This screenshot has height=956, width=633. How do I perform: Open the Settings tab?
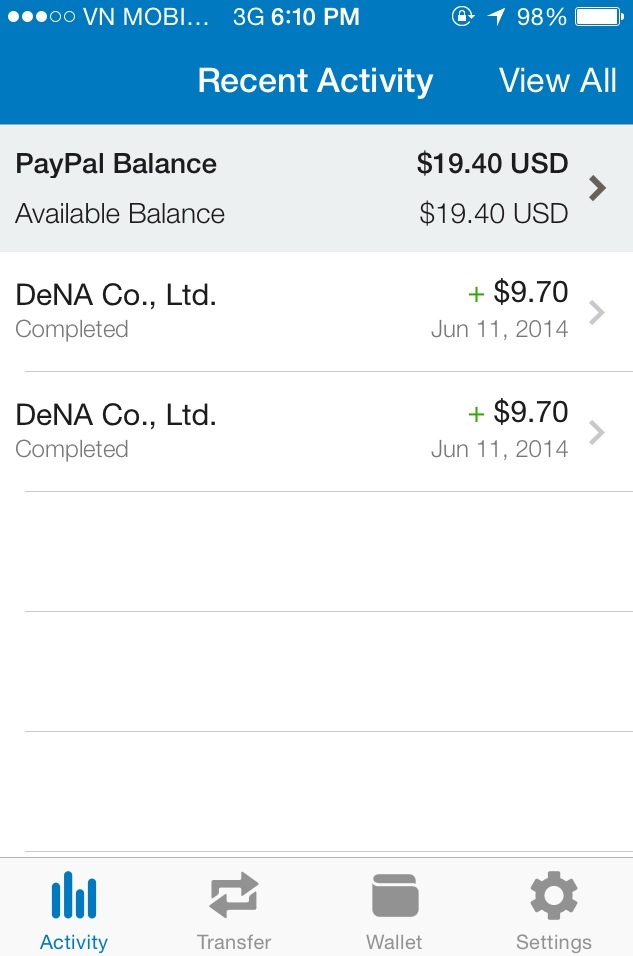tap(553, 908)
